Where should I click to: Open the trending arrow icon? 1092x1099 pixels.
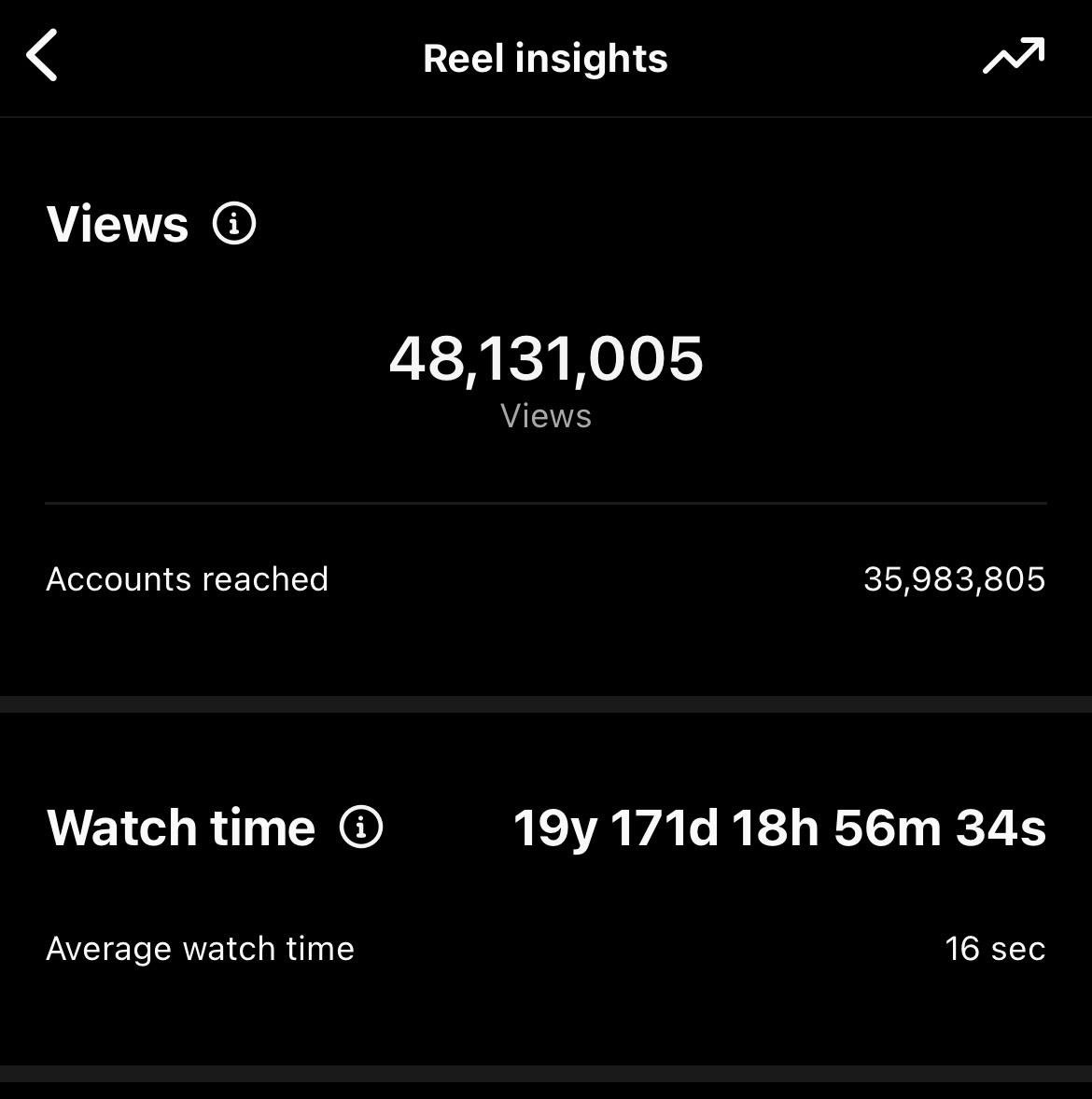click(x=1013, y=56)
